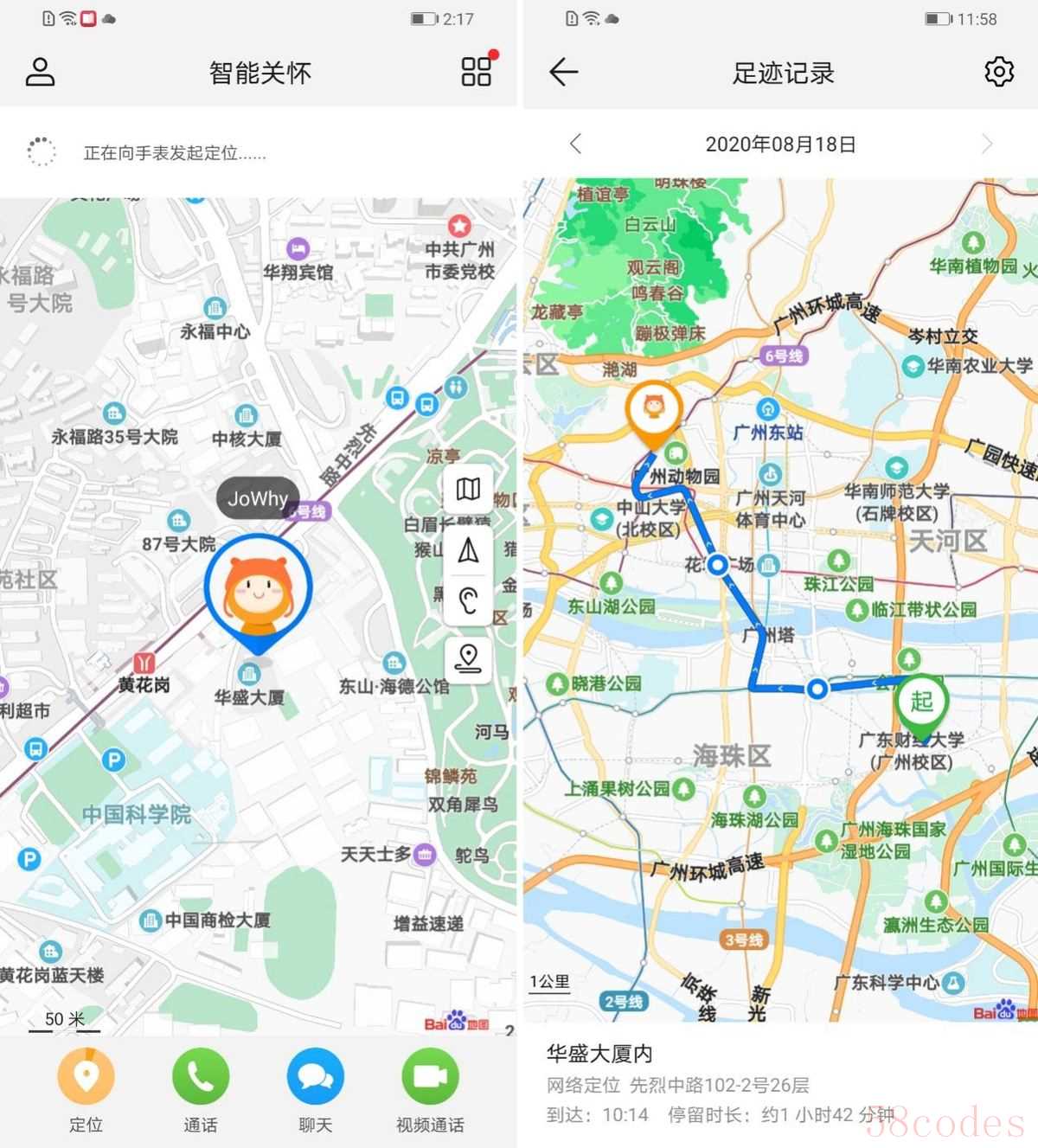
Task: Open the user profile icon
Action: [40, 72]
